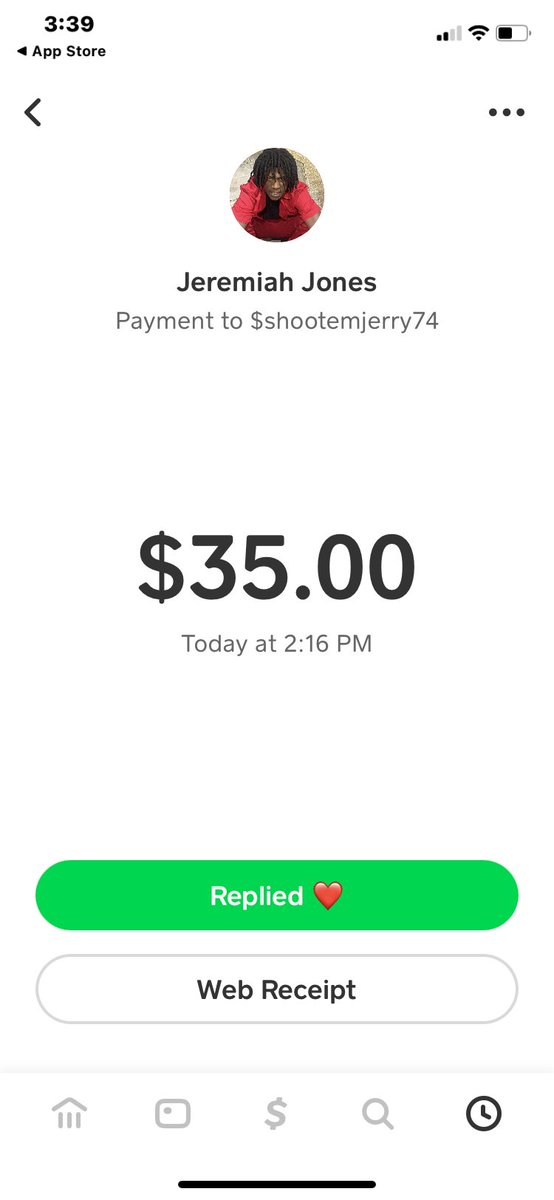Open the activity clock tab
The width and height of the screenshot is (554, 1200).
tap(483, 1113)
